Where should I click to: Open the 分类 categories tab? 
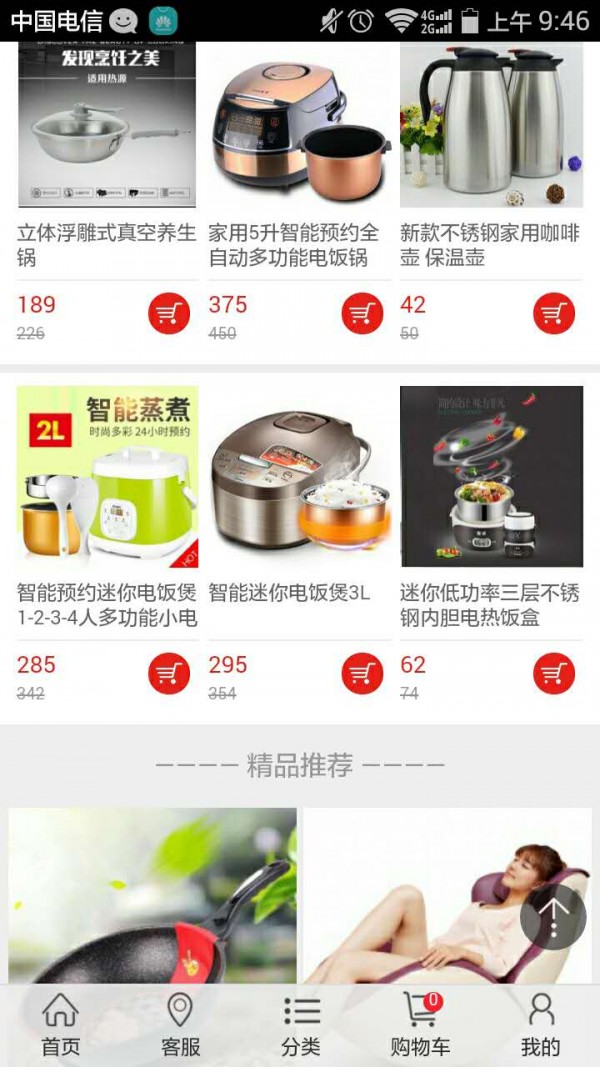(300, 1025)
